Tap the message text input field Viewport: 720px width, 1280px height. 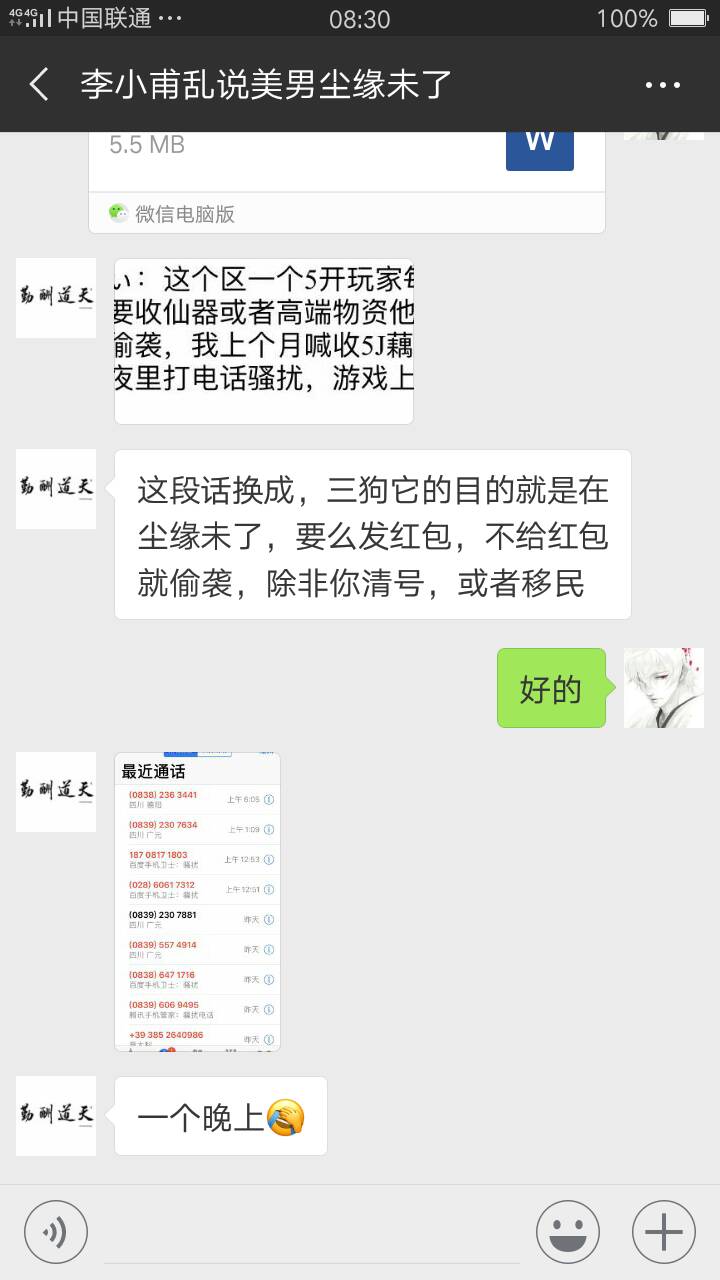(310, 1232)
